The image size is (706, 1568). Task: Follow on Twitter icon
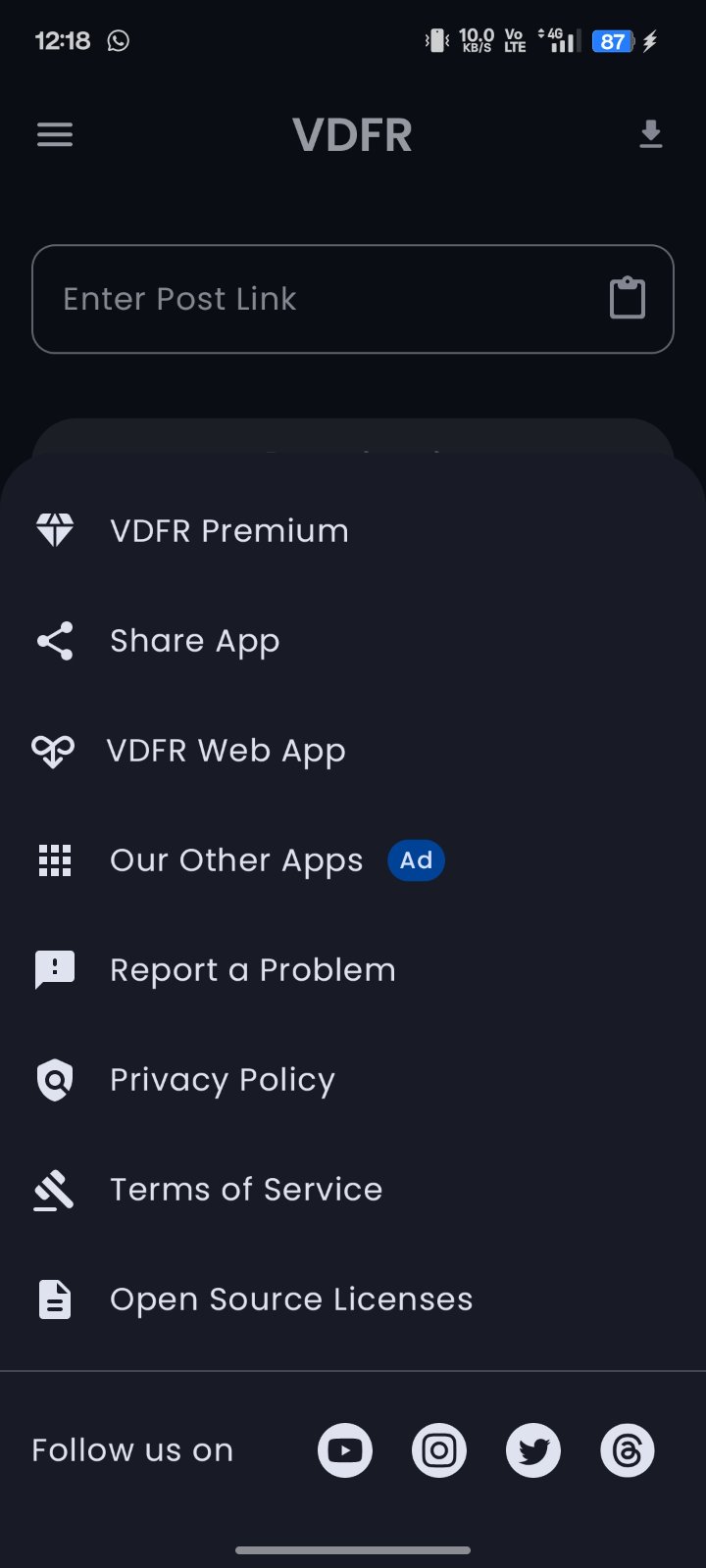(533, 1450)
